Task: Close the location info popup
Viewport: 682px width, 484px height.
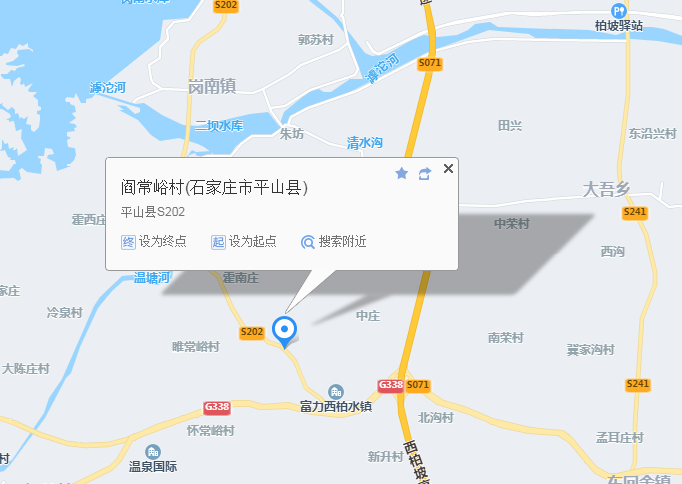Action: coord(448,168)
